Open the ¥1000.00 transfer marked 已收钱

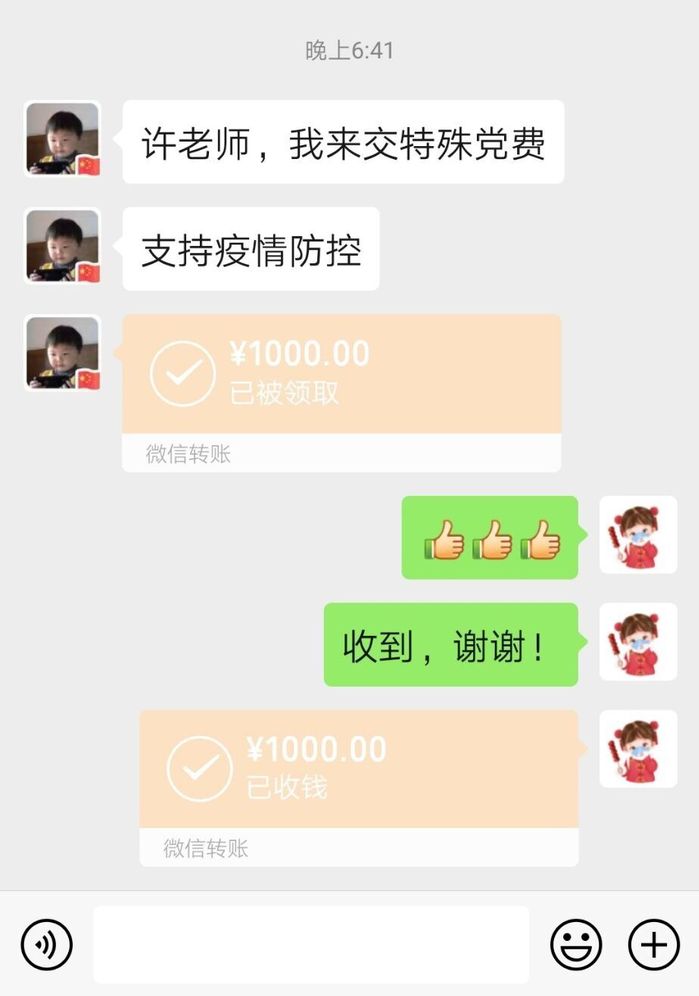pyautogui.click(x=358, y=770)
